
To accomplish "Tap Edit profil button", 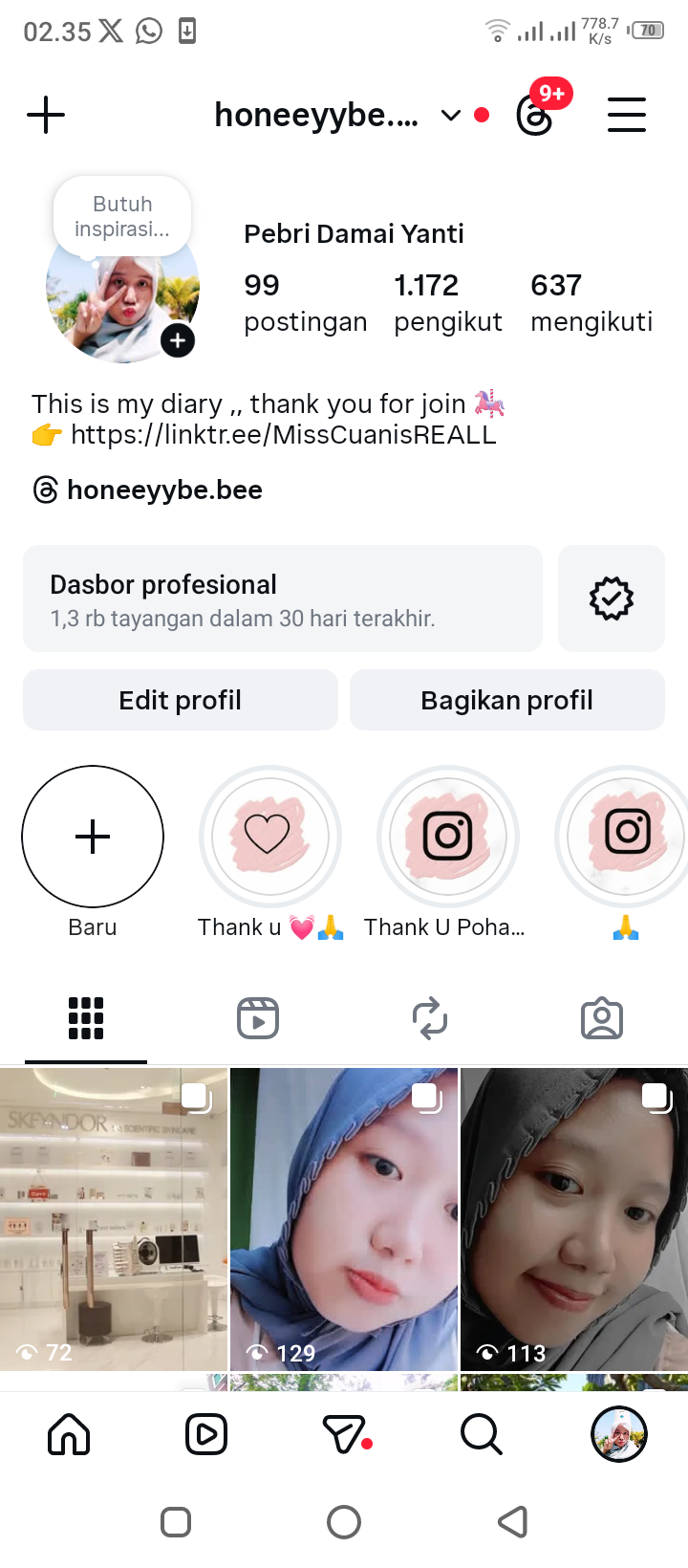I will point(181,700).
